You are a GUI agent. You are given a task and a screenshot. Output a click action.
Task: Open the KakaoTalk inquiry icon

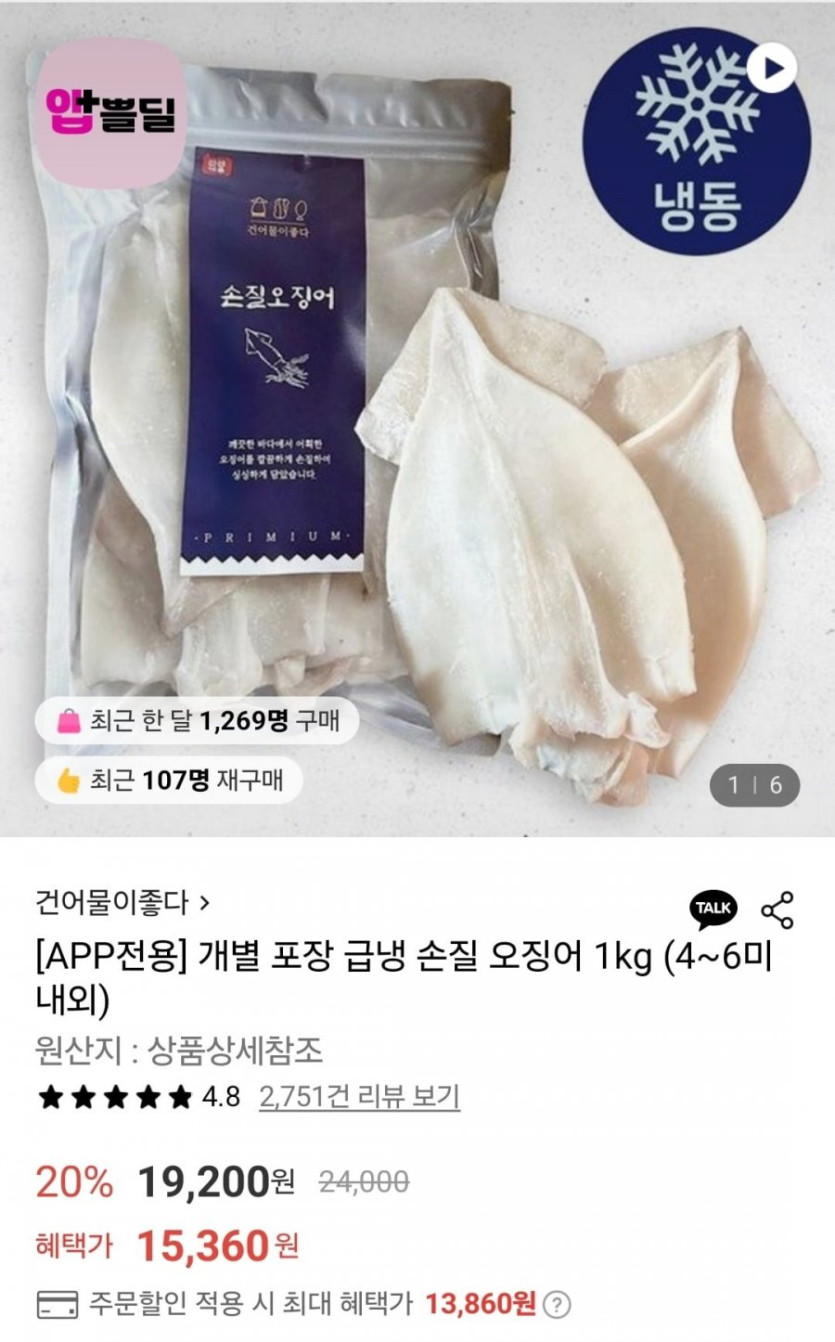click(714, 908)
